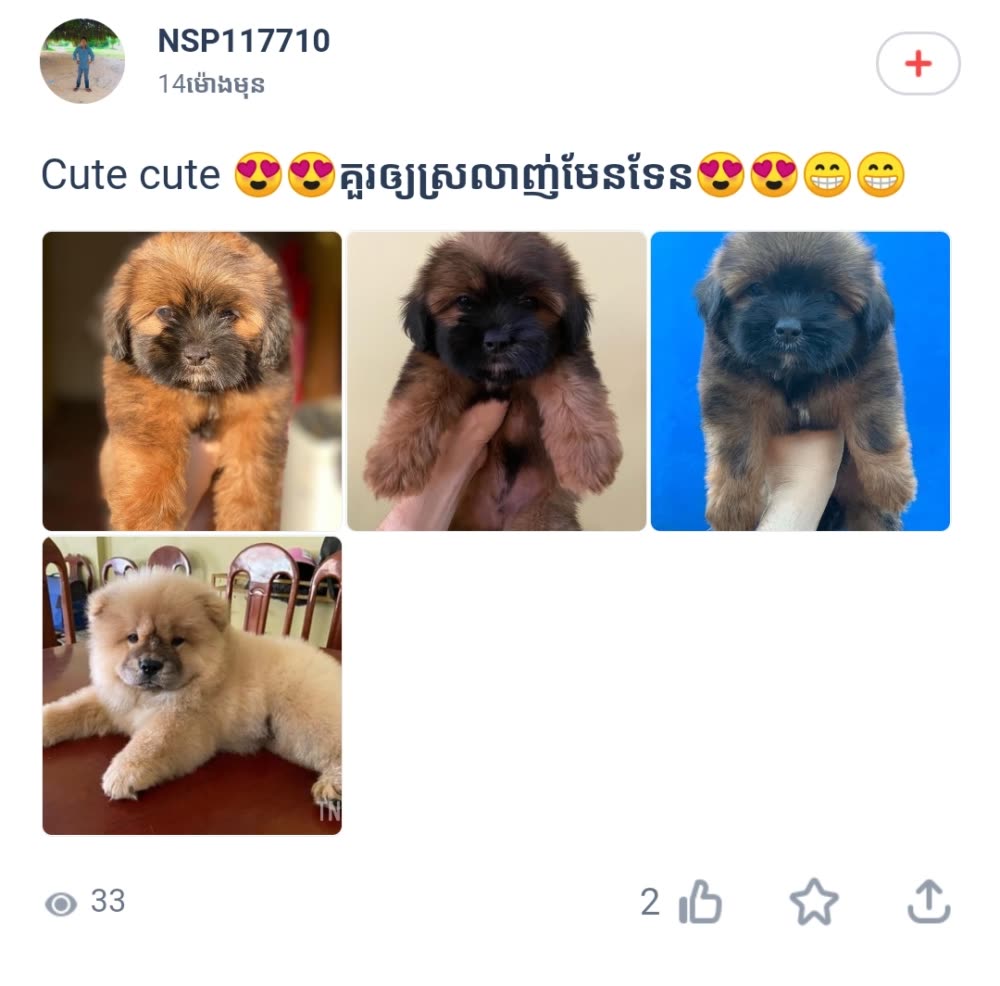
Task: Share this post via upload arrow
Action: click(928, 902)
